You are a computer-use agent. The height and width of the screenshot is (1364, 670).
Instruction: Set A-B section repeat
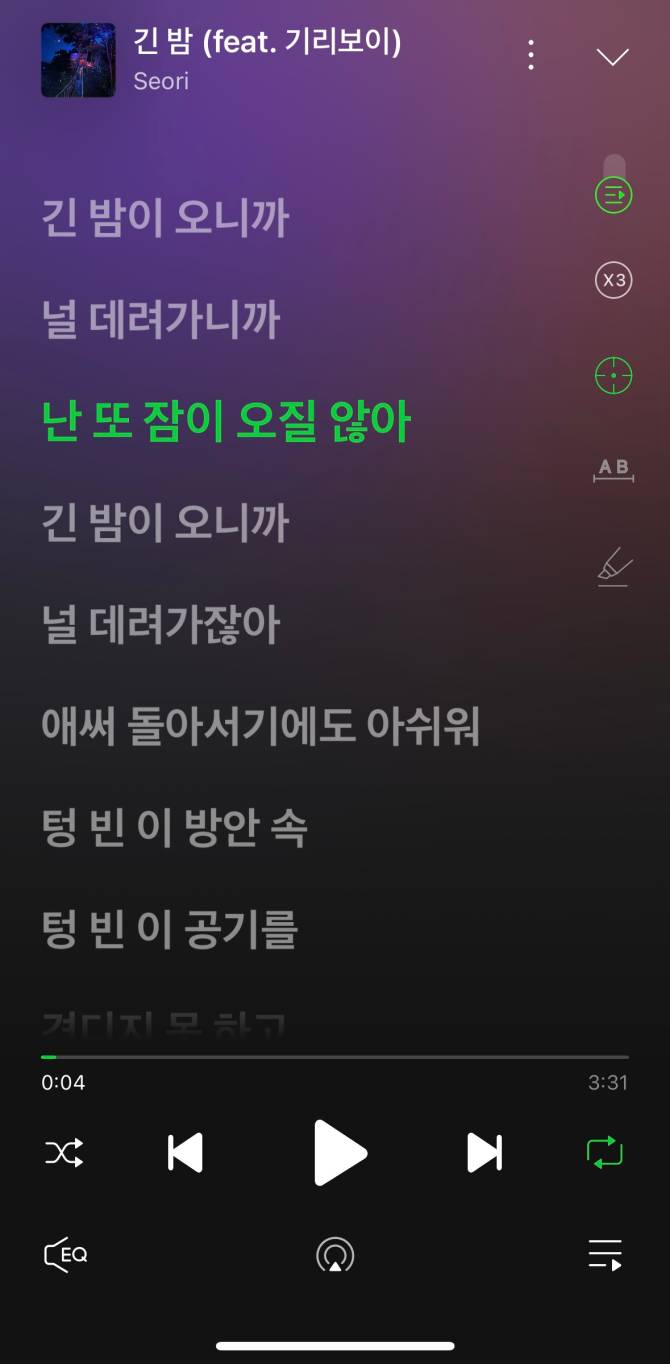[613, 470]
